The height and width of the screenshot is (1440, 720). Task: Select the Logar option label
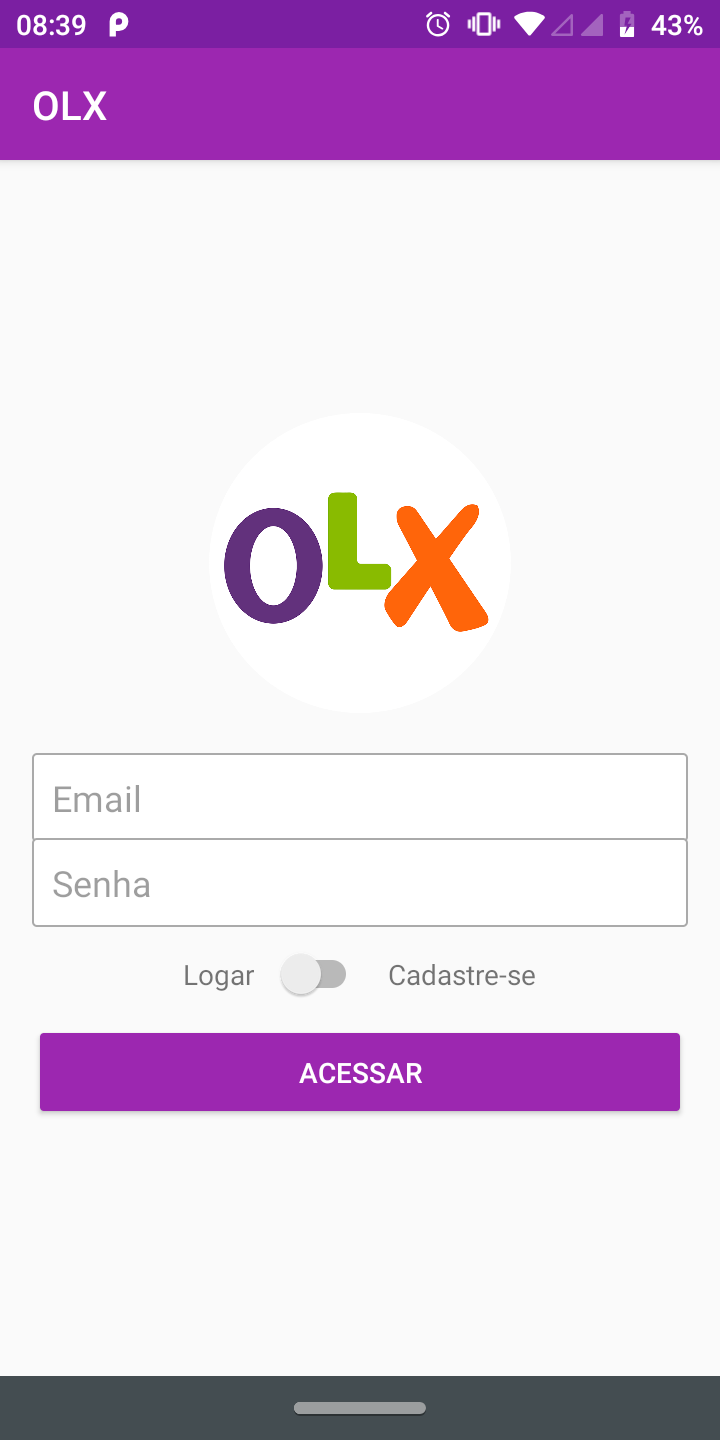point(218,975)
